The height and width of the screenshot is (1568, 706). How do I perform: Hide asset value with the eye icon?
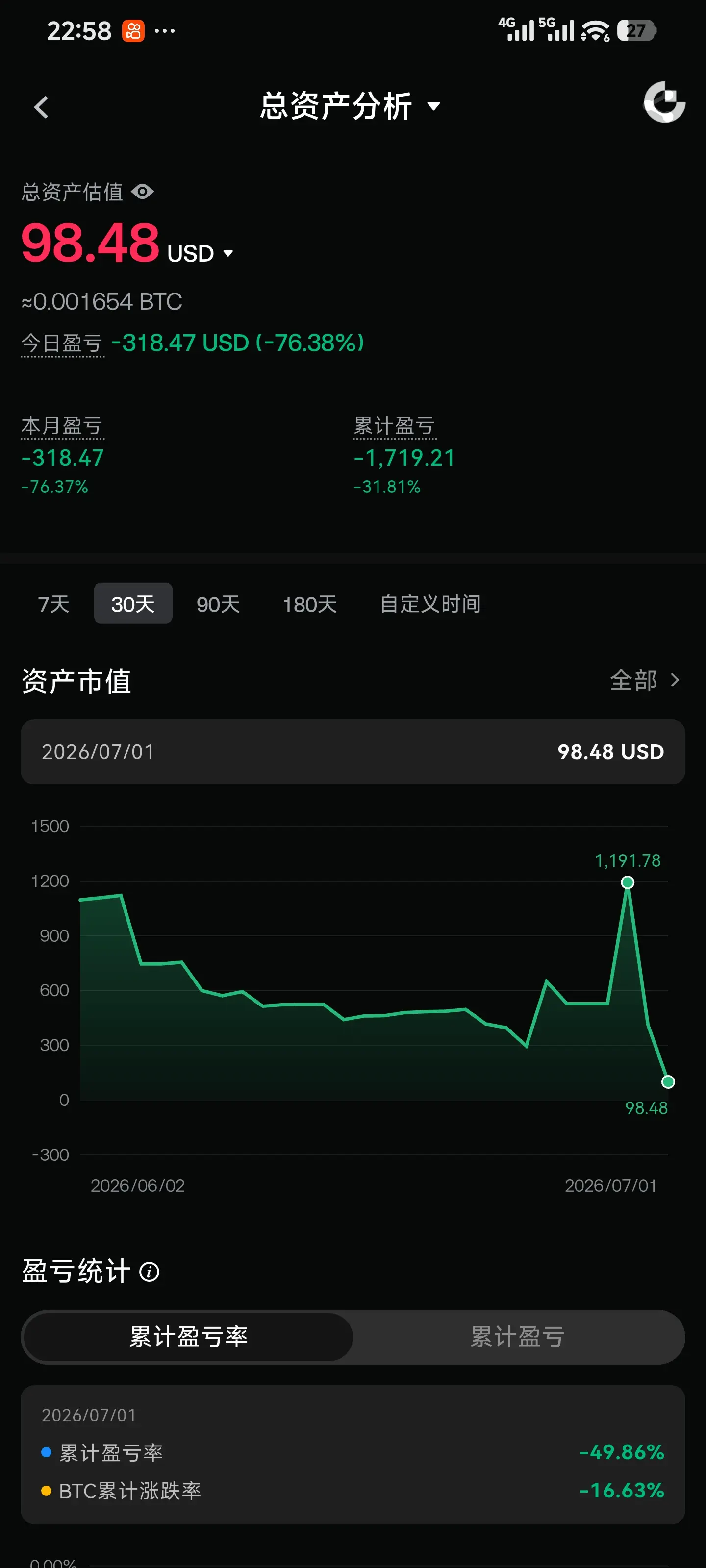143,192
